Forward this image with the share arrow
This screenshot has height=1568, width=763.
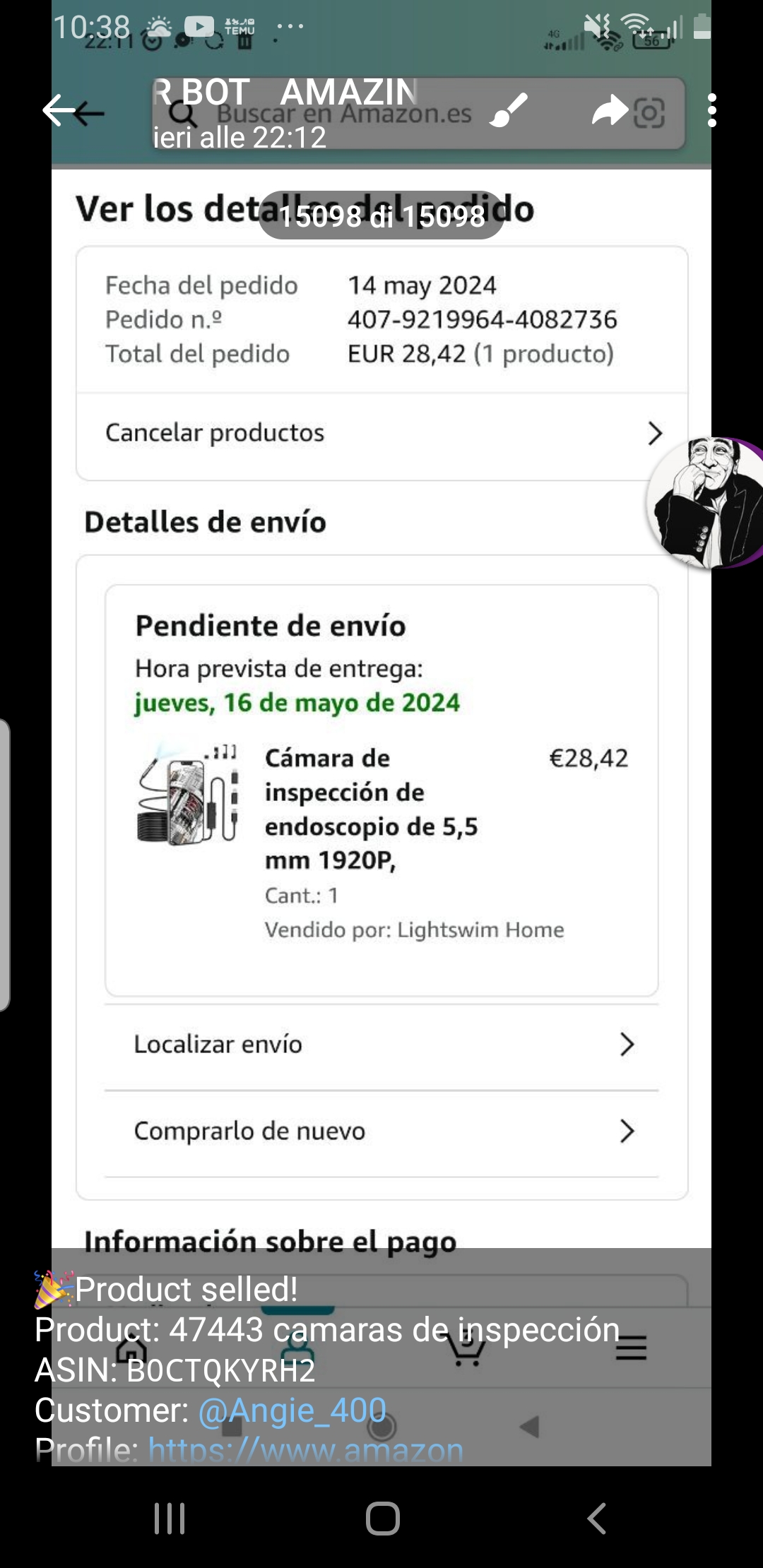tap(610, 110)
